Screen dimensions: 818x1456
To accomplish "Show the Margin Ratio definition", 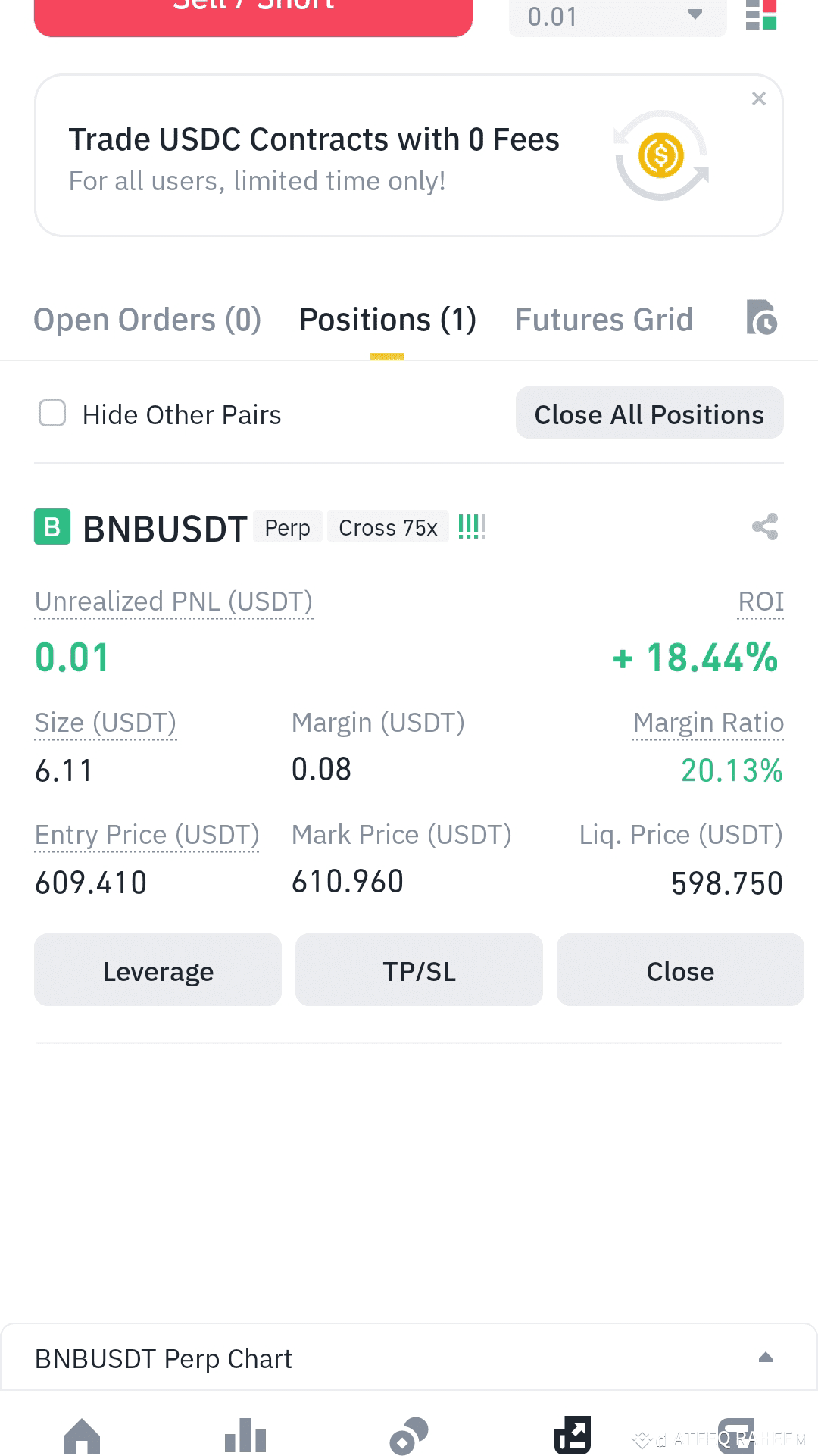I will [707, 722].
